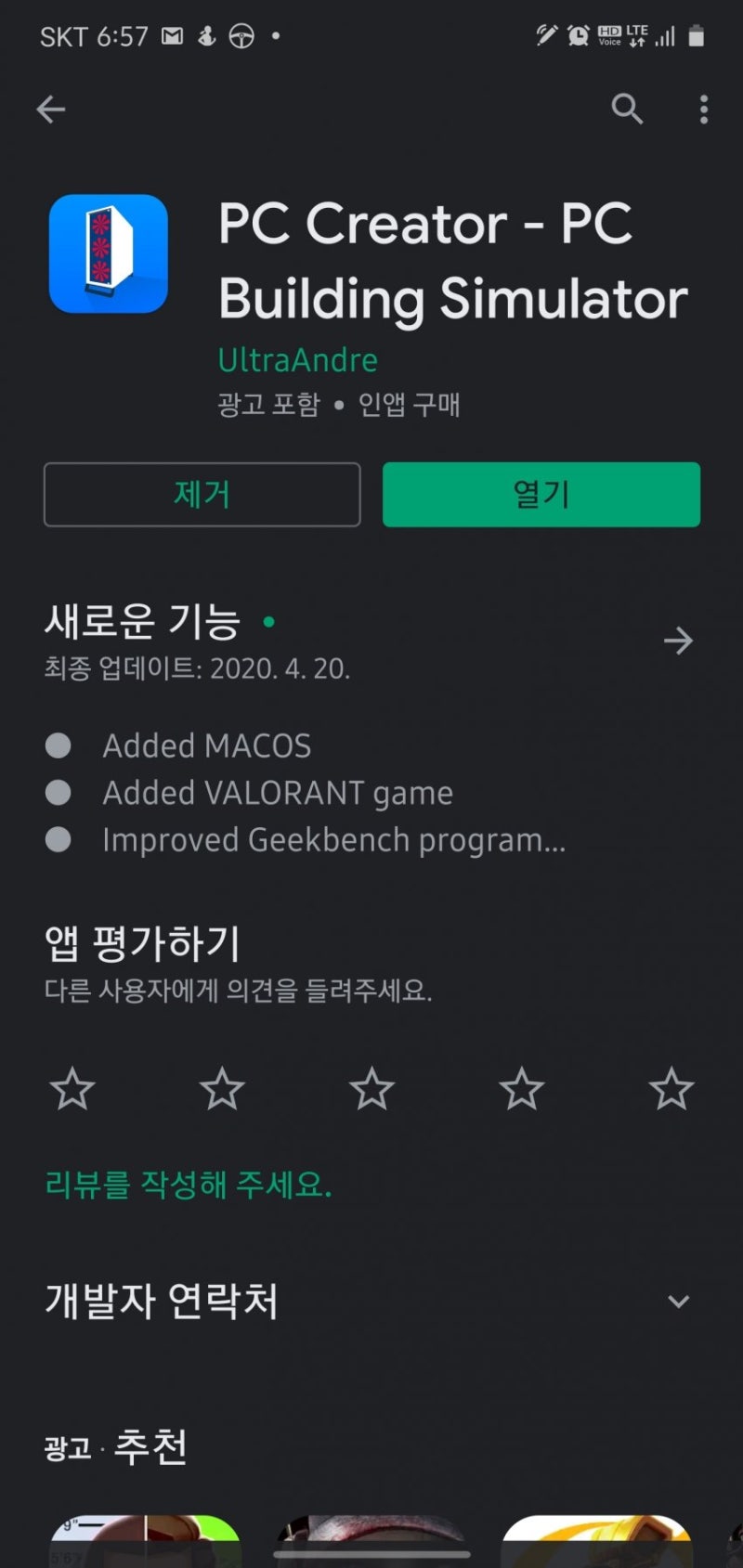Image resolution: width=743 pixels, height=1568 pixels.
Task: Tap the back arrow to leave app page
Action: point(51,110)
